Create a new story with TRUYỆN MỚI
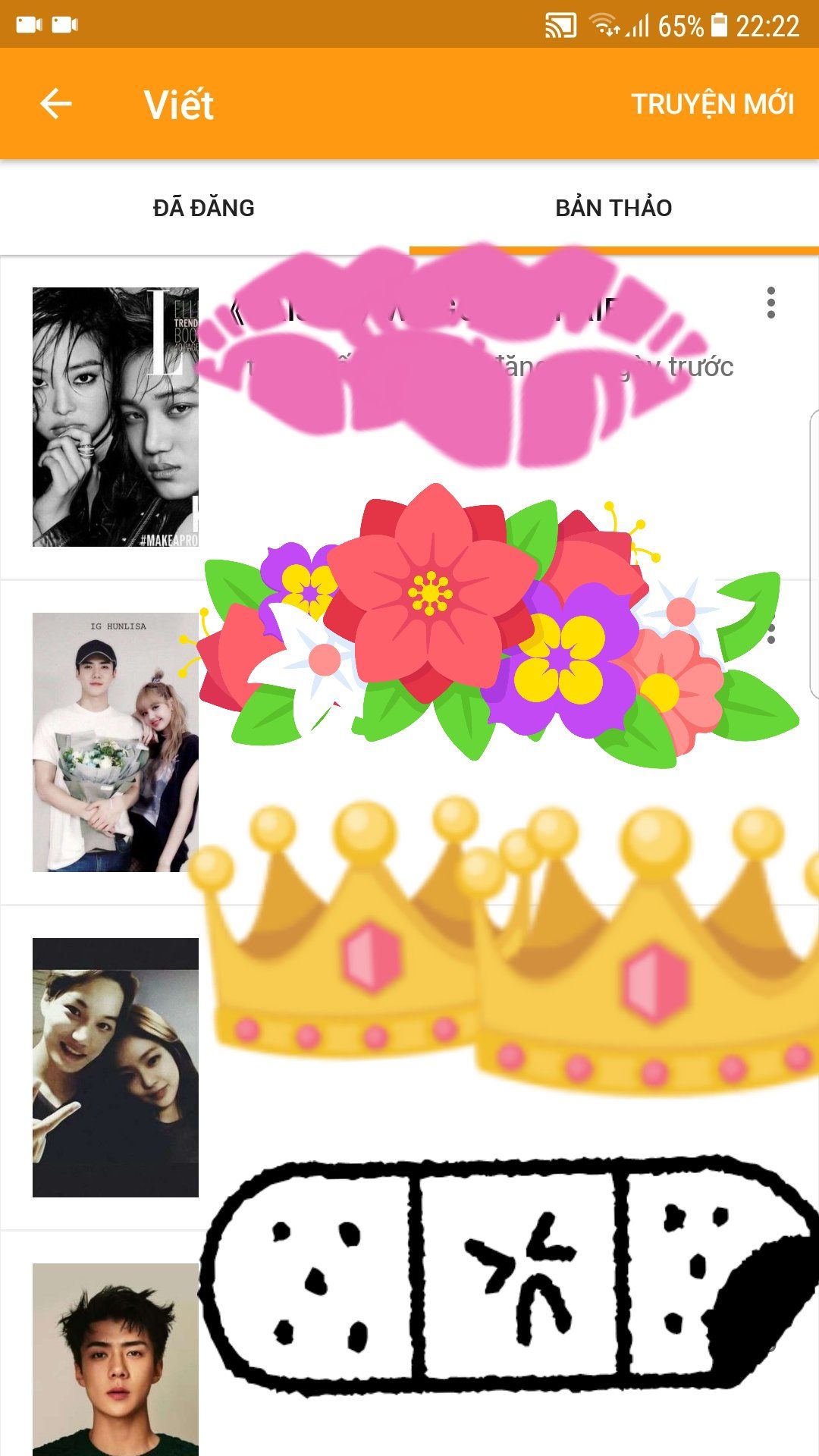819x1456 pixels. (712, 104)
